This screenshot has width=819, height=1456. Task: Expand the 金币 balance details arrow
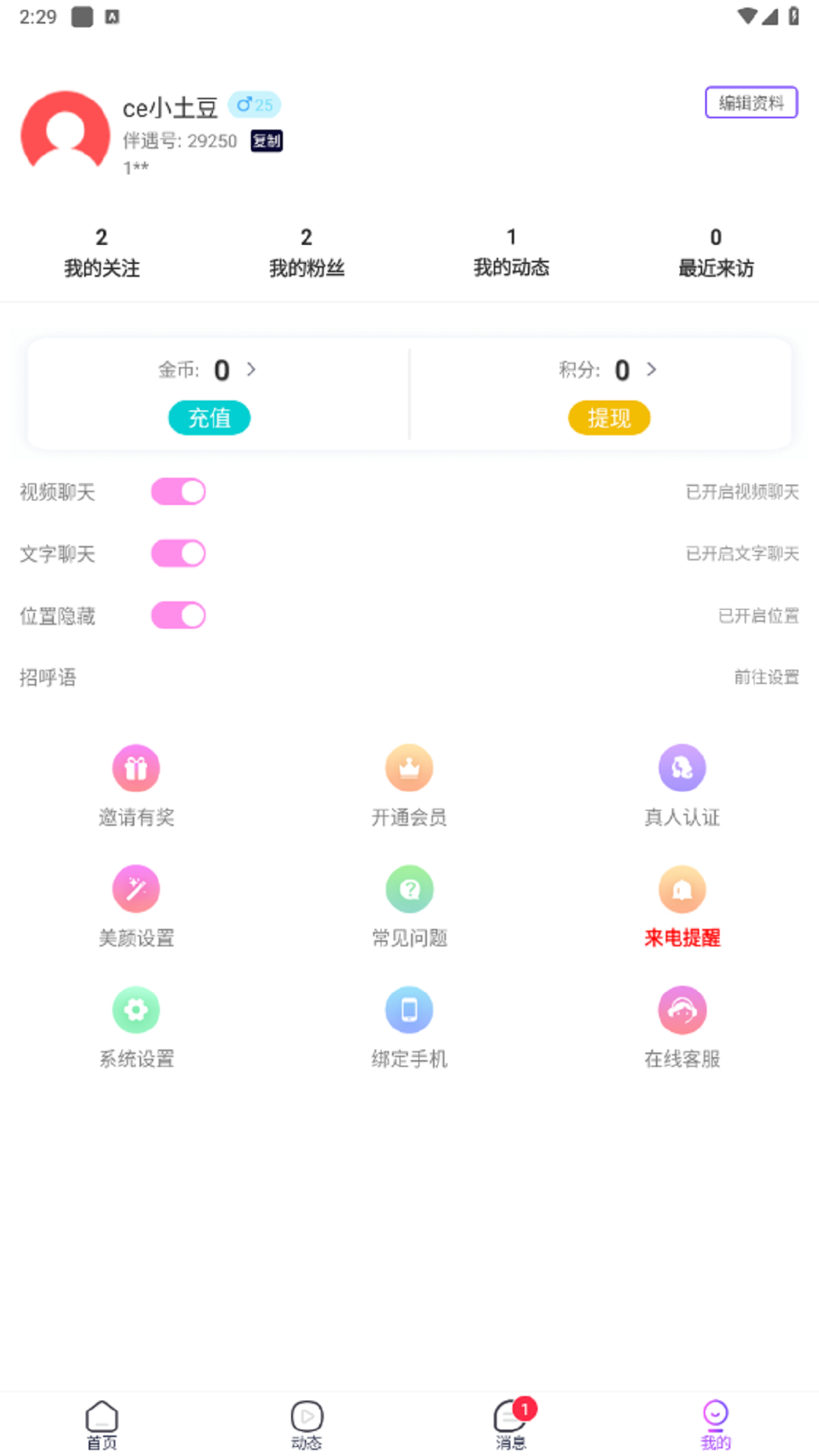(253, 370)
